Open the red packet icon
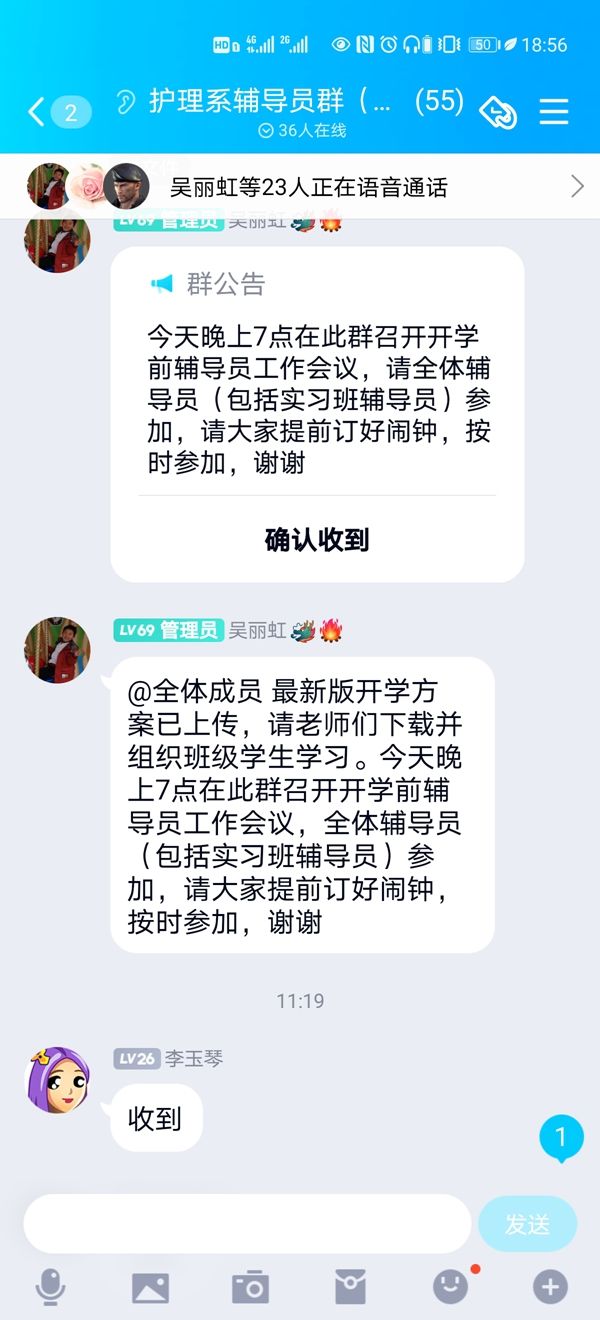600x1320 pixels. [350, 1286]
